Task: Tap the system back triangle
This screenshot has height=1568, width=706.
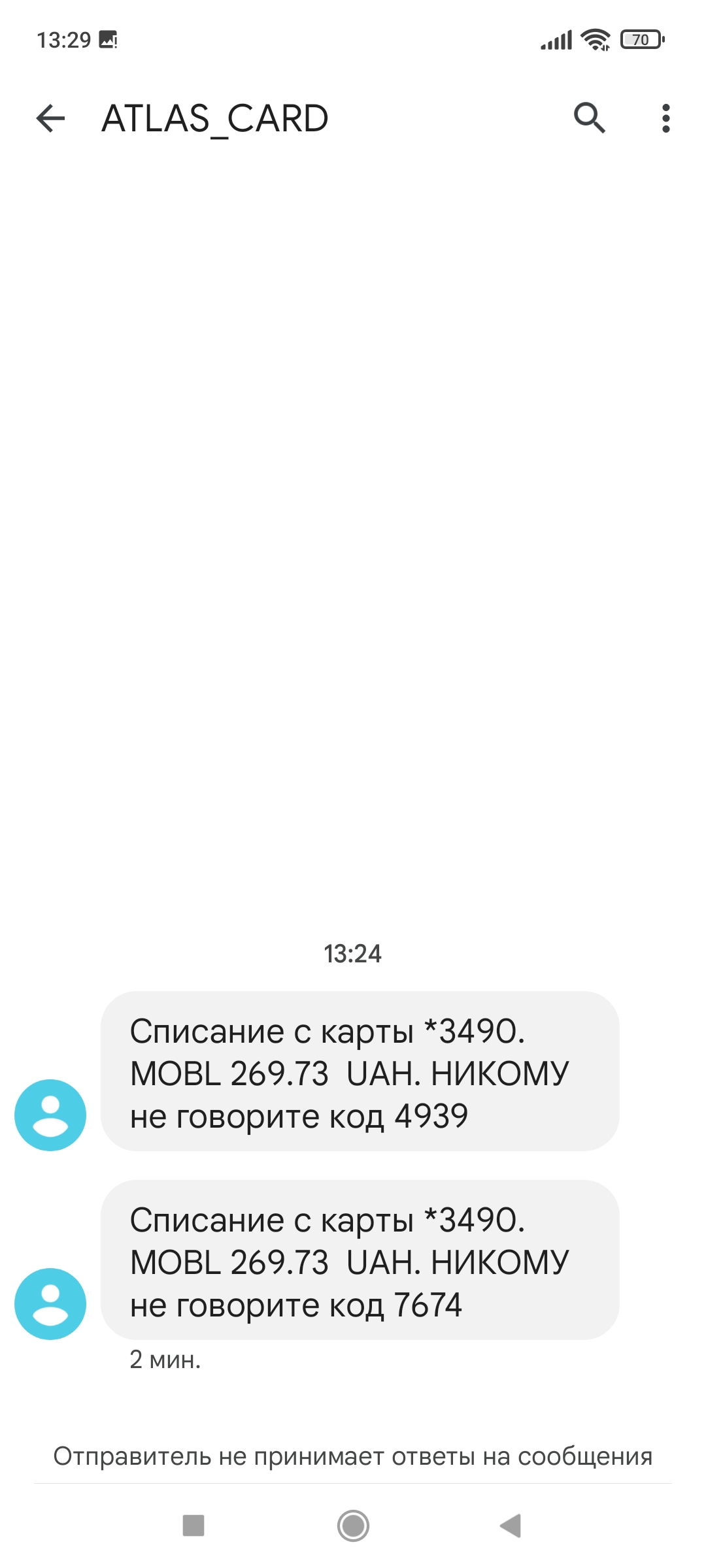Action: (511, 1526)
